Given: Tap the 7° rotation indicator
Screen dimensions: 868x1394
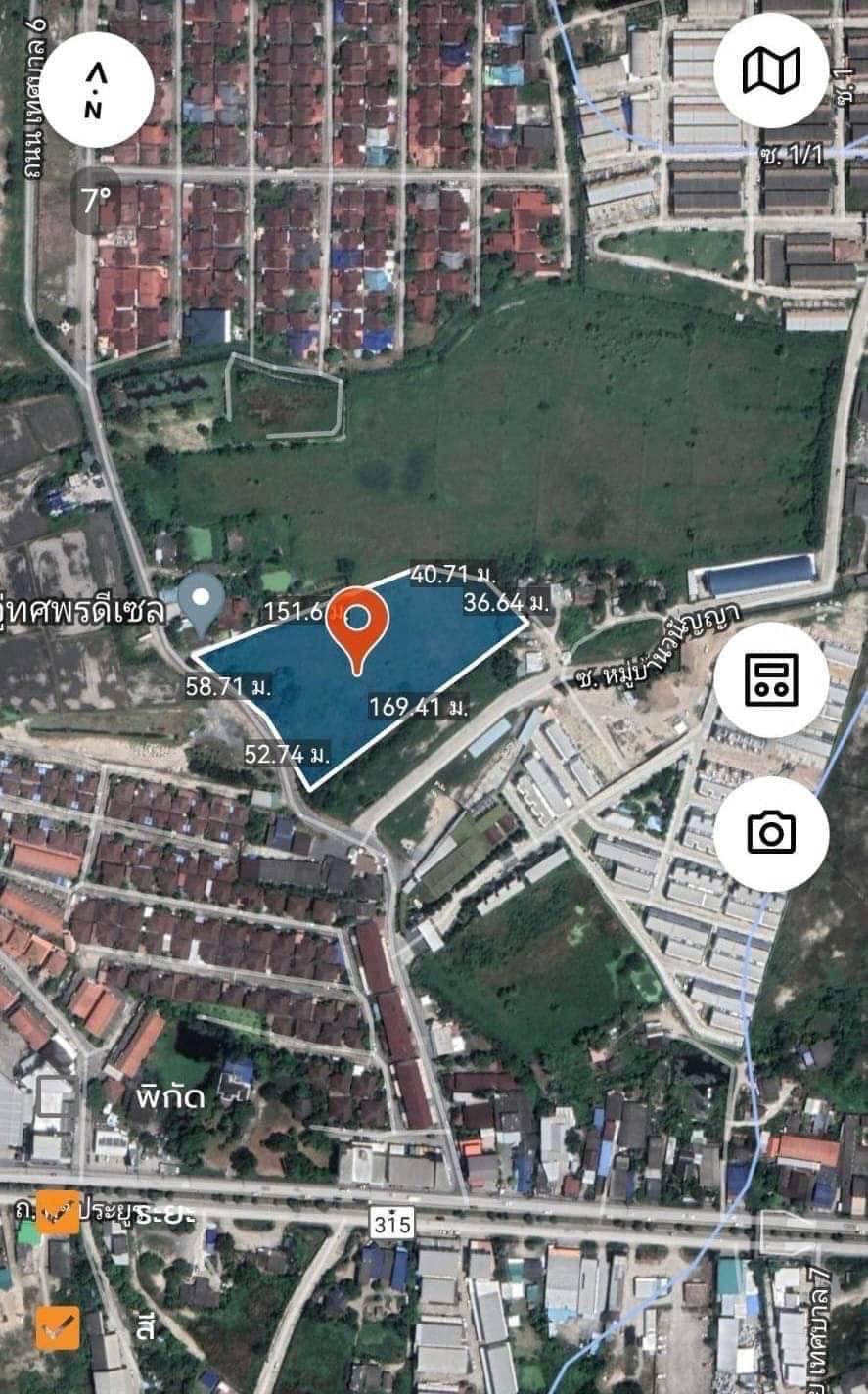Looking at the screenshot, I should pyautogui.click(x=96, y=201).
